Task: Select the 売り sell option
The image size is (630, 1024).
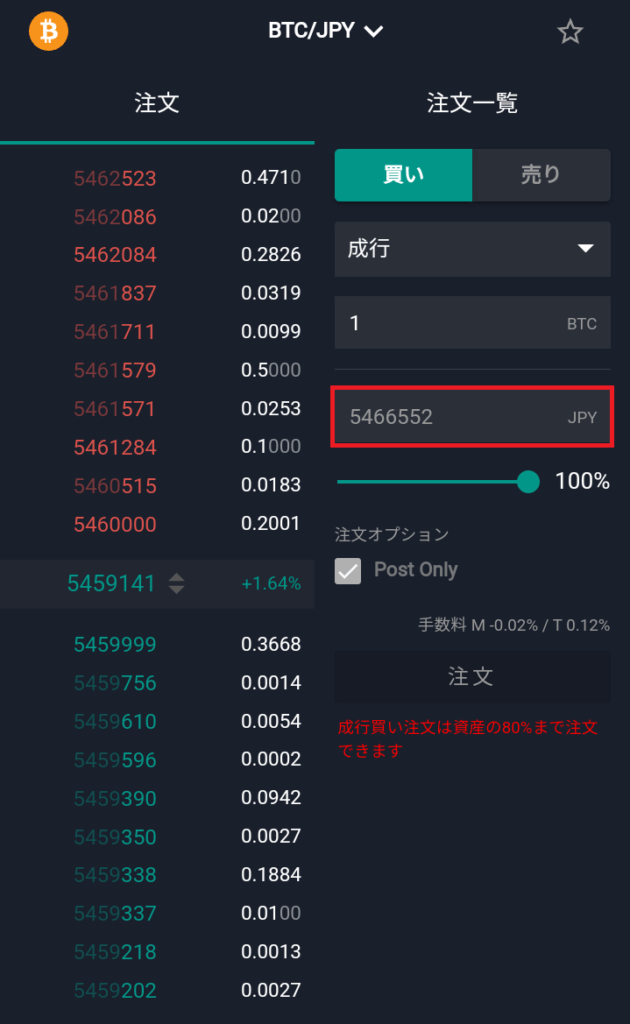Action: (541, 175)
